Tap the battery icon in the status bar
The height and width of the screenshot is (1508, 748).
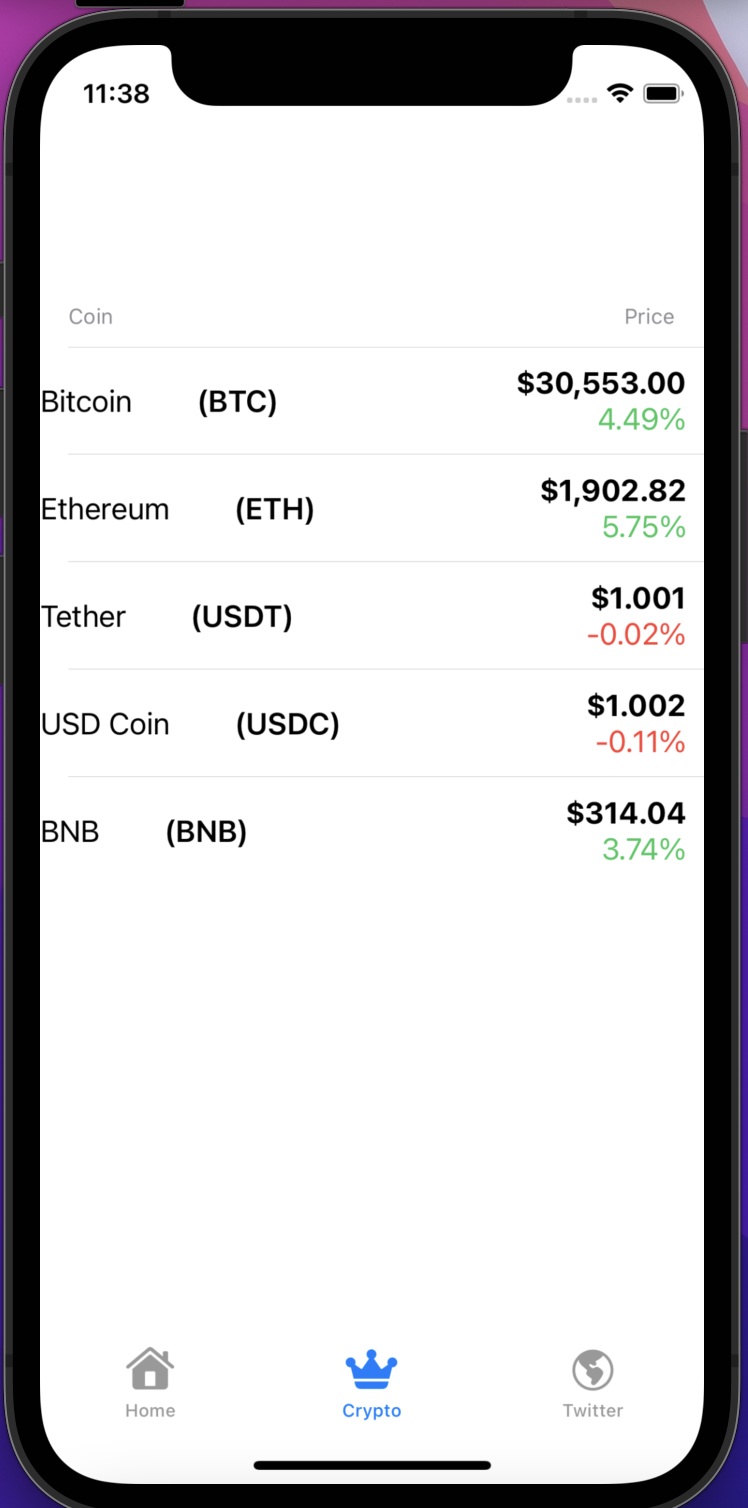pyautogui.click(x=663, y=93)
